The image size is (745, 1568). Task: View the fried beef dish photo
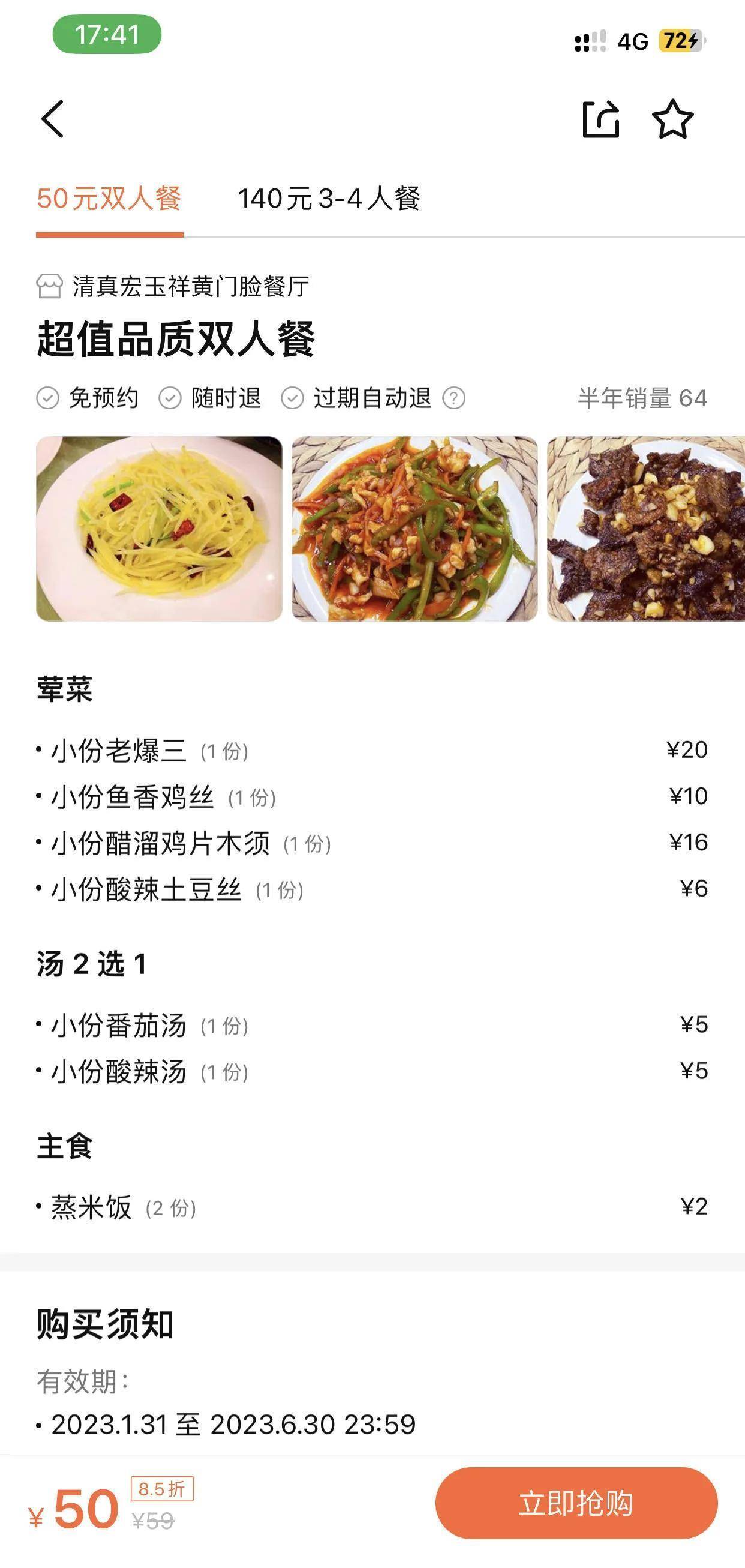pos(646,528)
